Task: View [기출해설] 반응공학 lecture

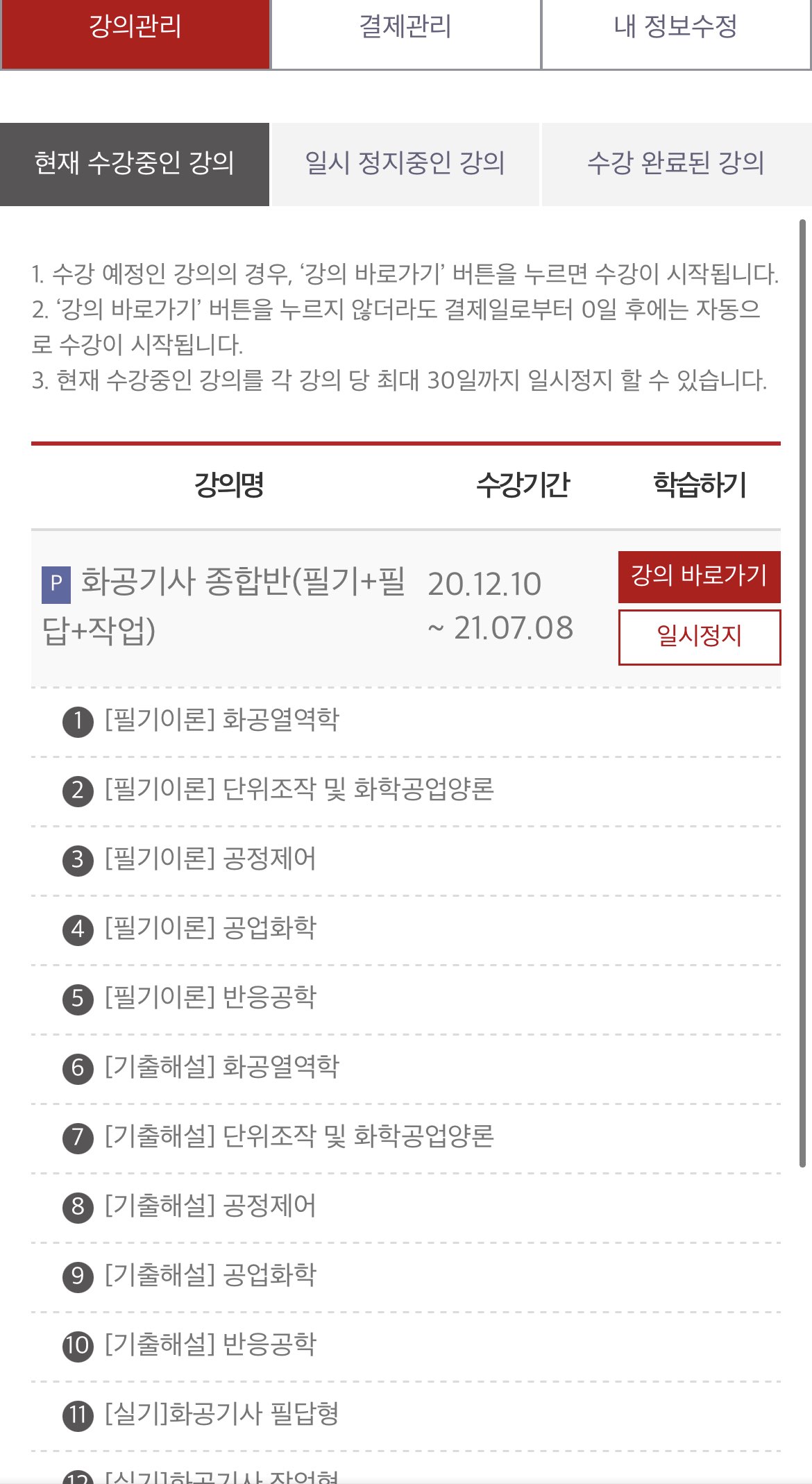Action: click(x=210, y=1344)
